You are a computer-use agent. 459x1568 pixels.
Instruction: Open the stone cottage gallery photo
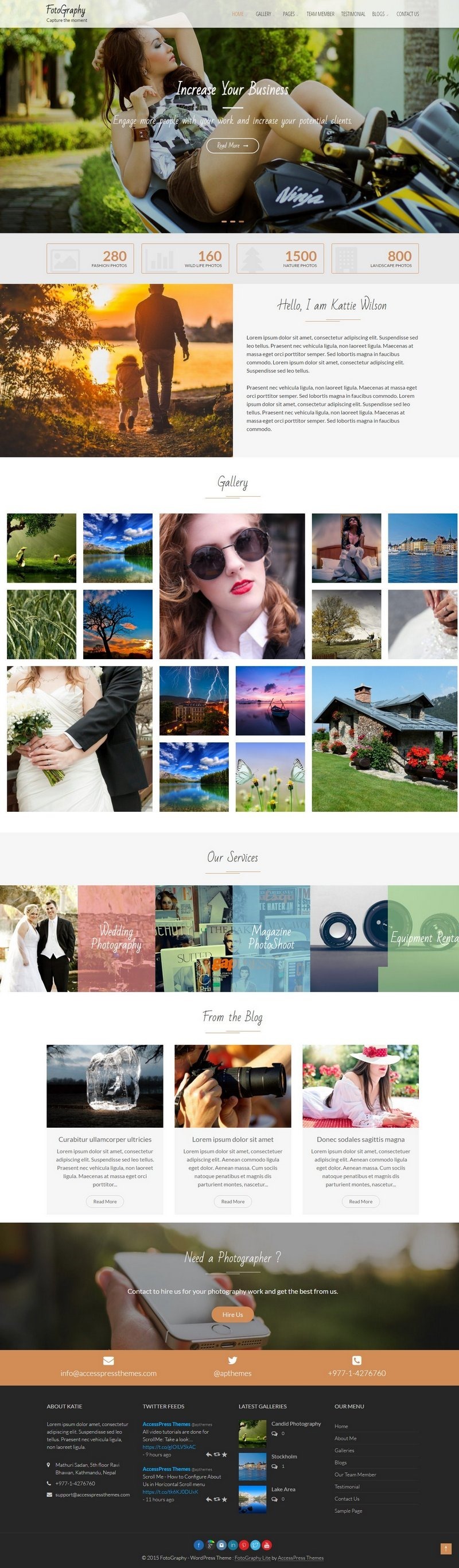(384, 738)
